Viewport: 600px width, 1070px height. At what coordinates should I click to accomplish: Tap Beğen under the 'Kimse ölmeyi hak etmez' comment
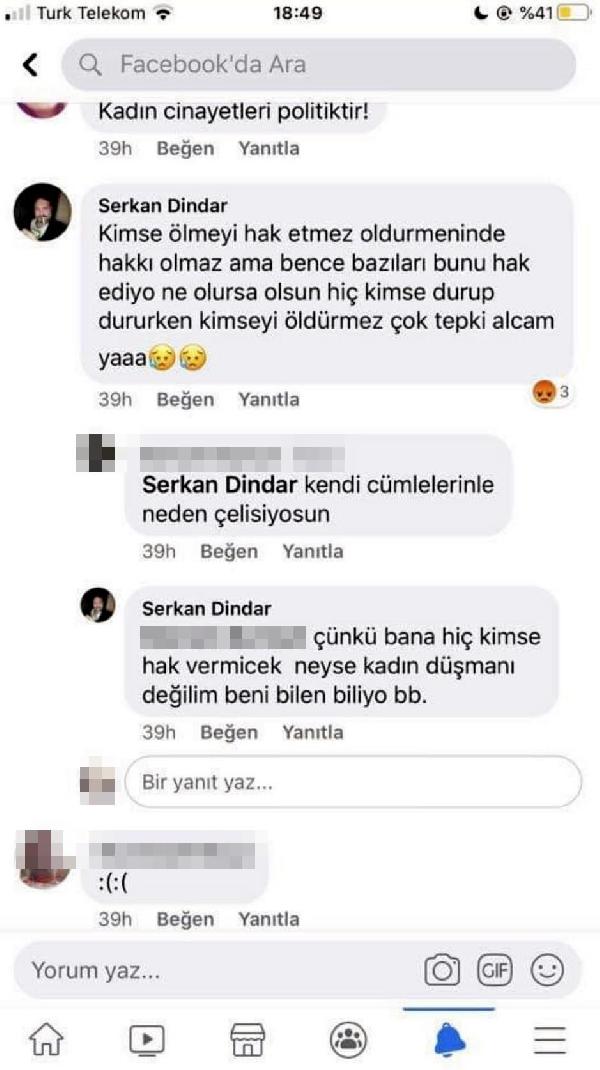(185, 399)
